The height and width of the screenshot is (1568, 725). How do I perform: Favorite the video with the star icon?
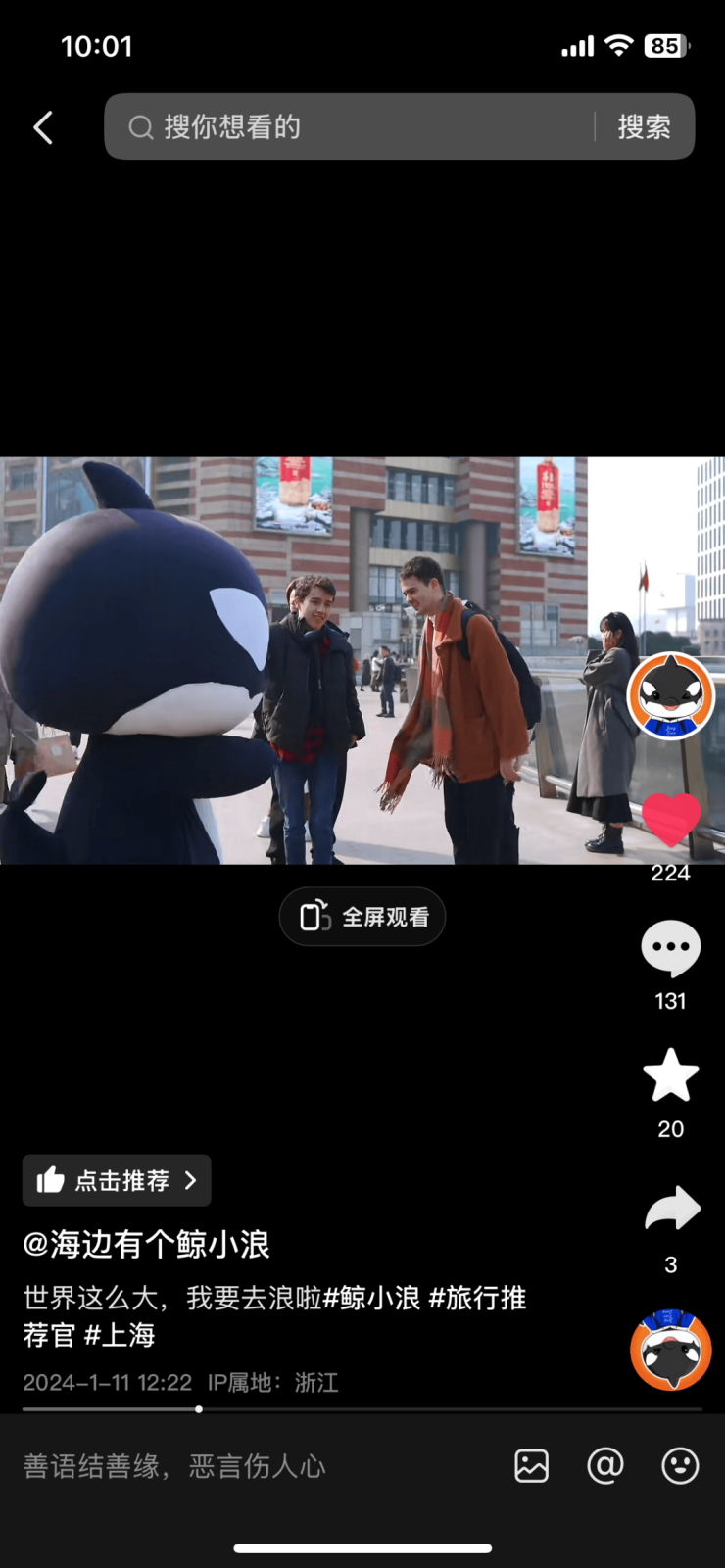coord(671,1075)
